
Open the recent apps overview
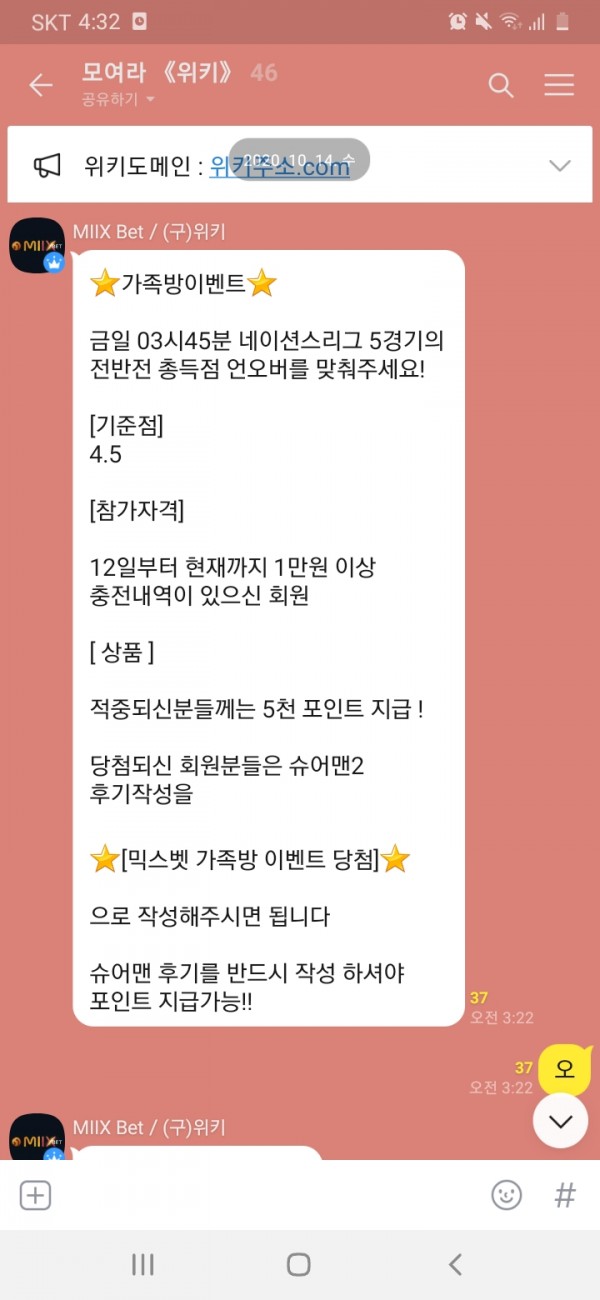(x=142, y=1265)
